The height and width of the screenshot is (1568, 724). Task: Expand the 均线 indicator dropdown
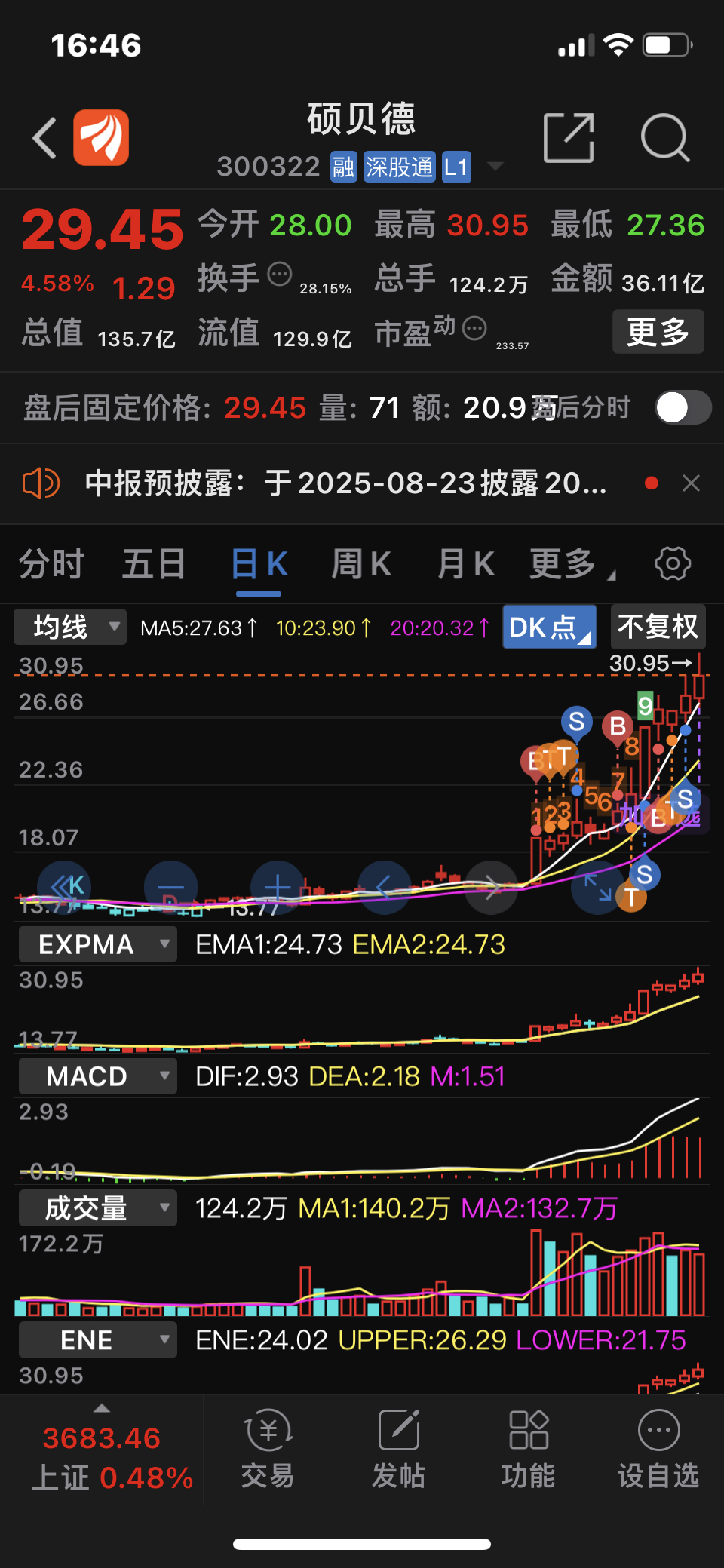(x=70, y=627)
